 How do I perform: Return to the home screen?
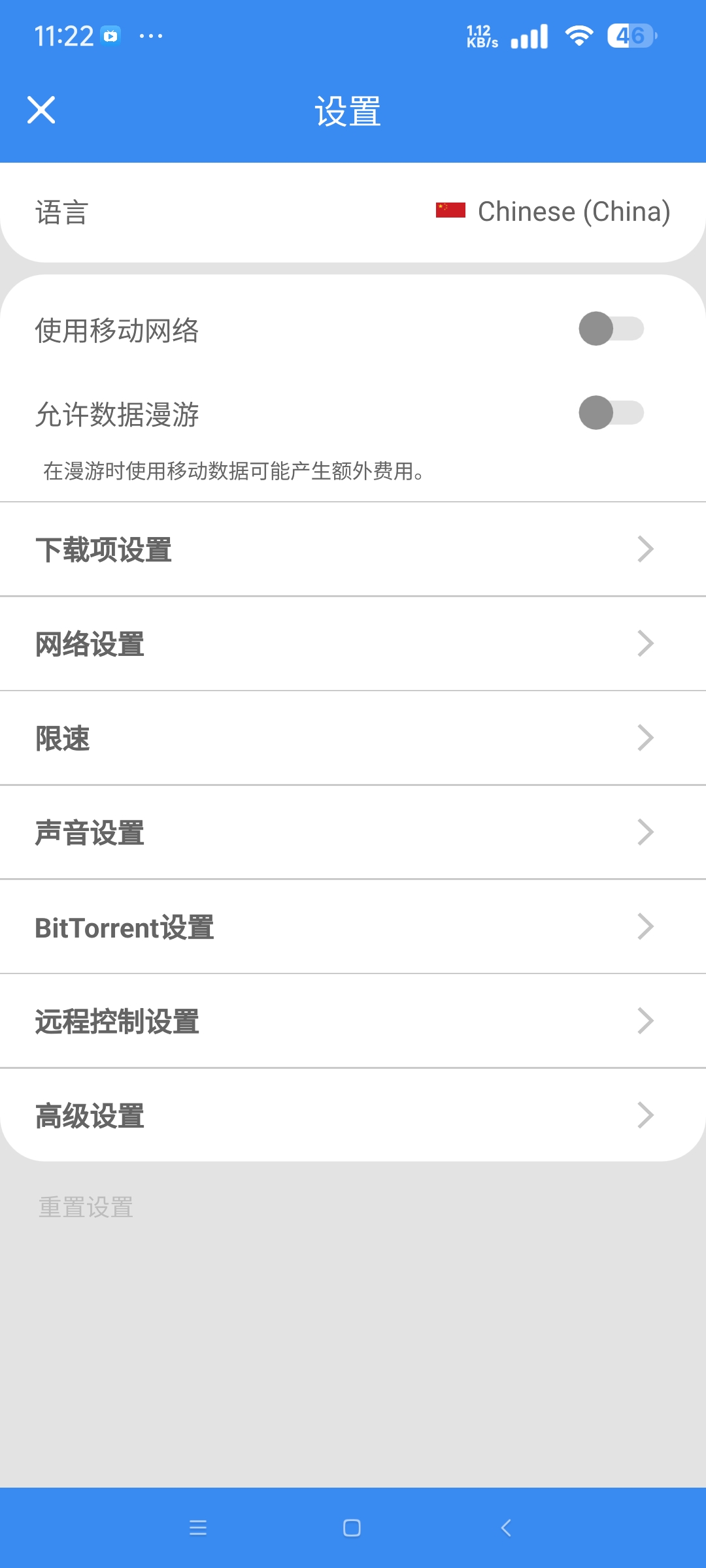pos(352,1527)
